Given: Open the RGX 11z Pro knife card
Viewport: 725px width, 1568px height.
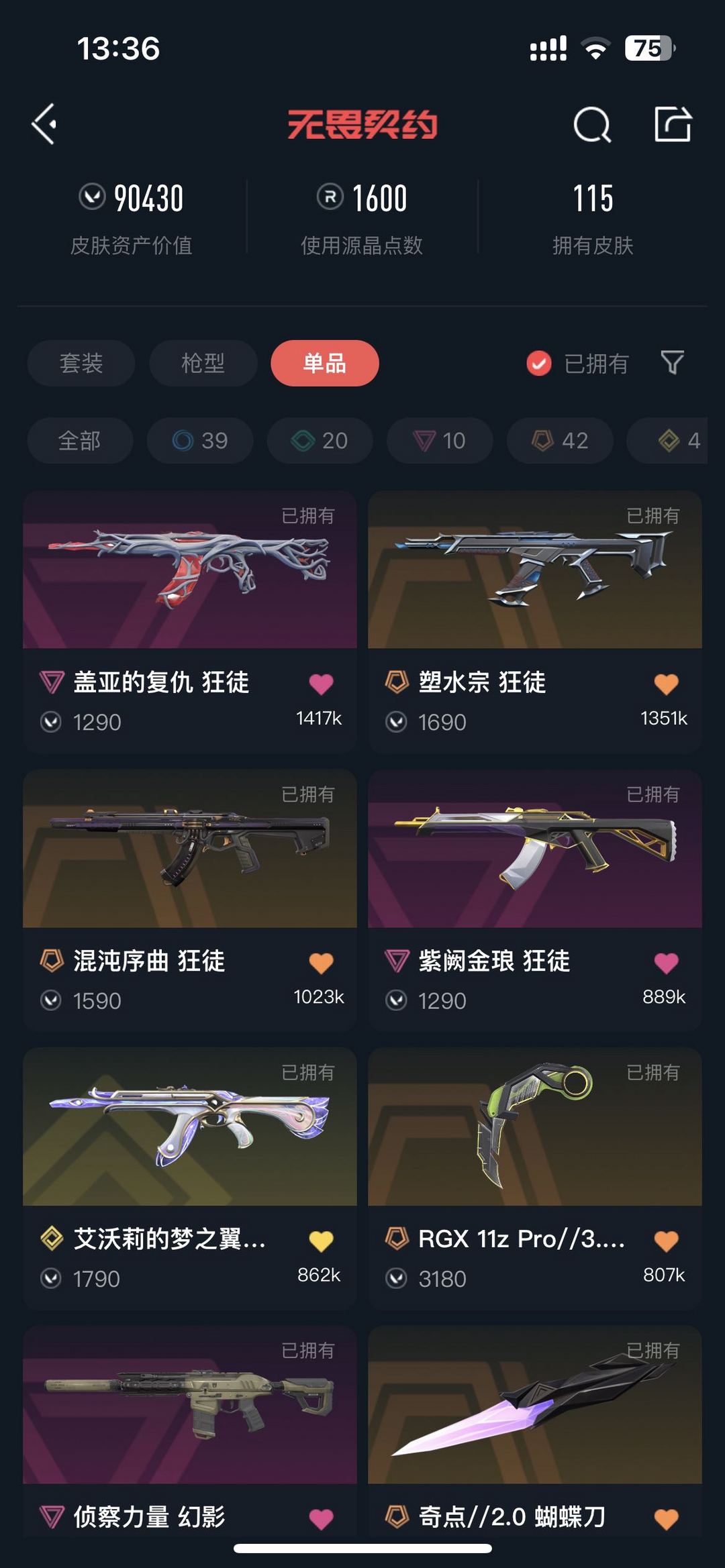Looking at the screenshot, I should coord(535,1178).
